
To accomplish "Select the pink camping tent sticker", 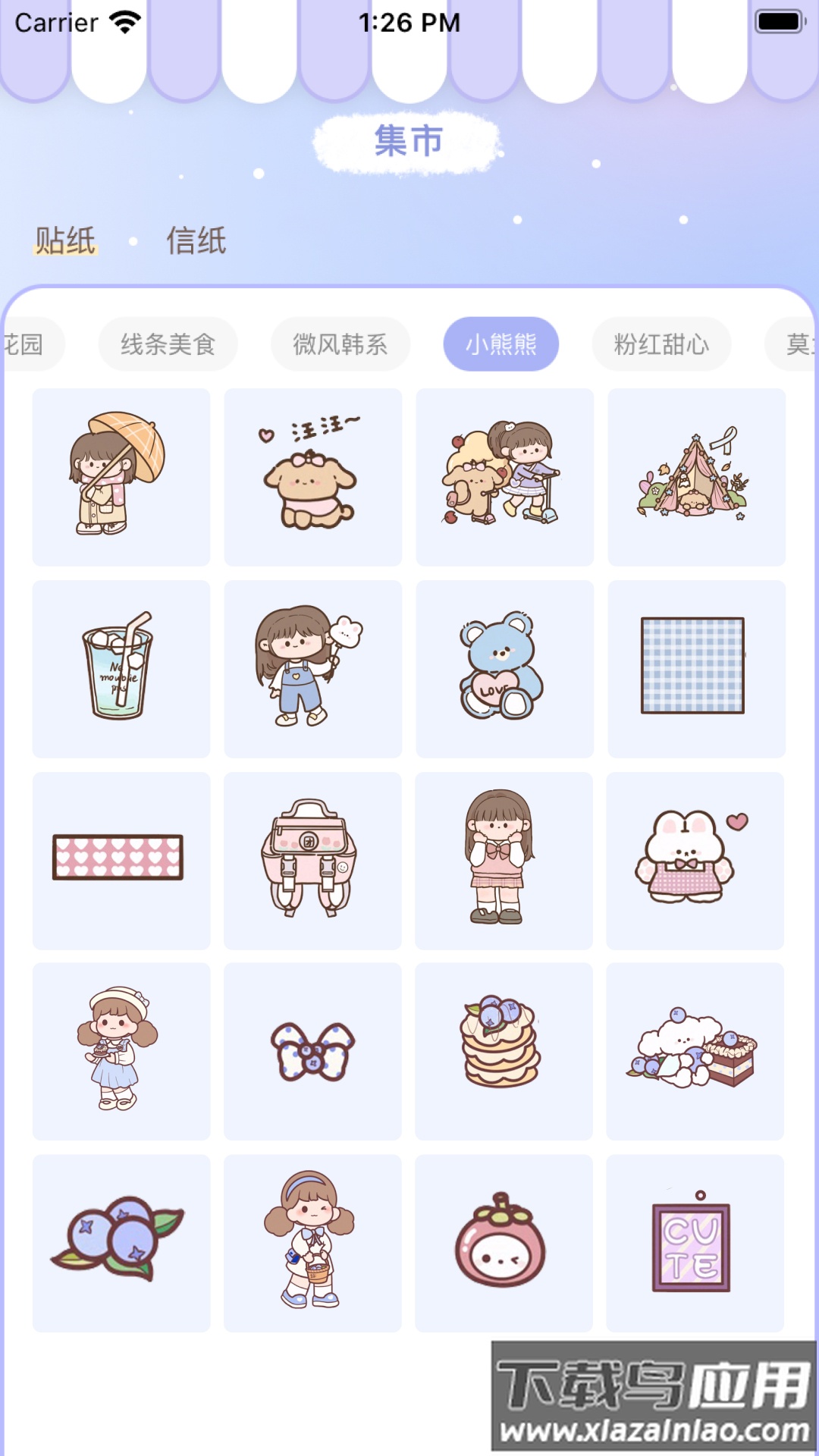I will coord(695,475).
